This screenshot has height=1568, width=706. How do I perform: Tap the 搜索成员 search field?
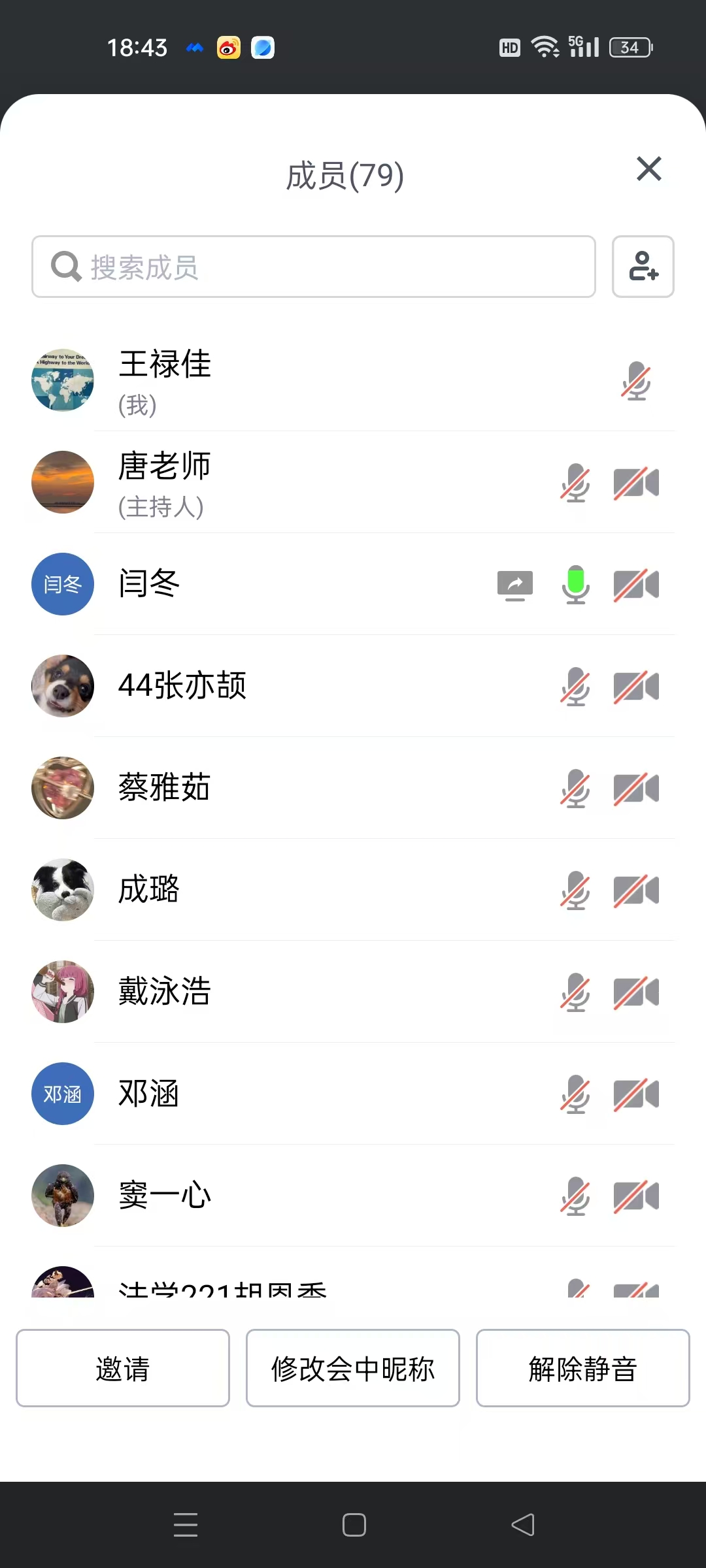point(314,267)
